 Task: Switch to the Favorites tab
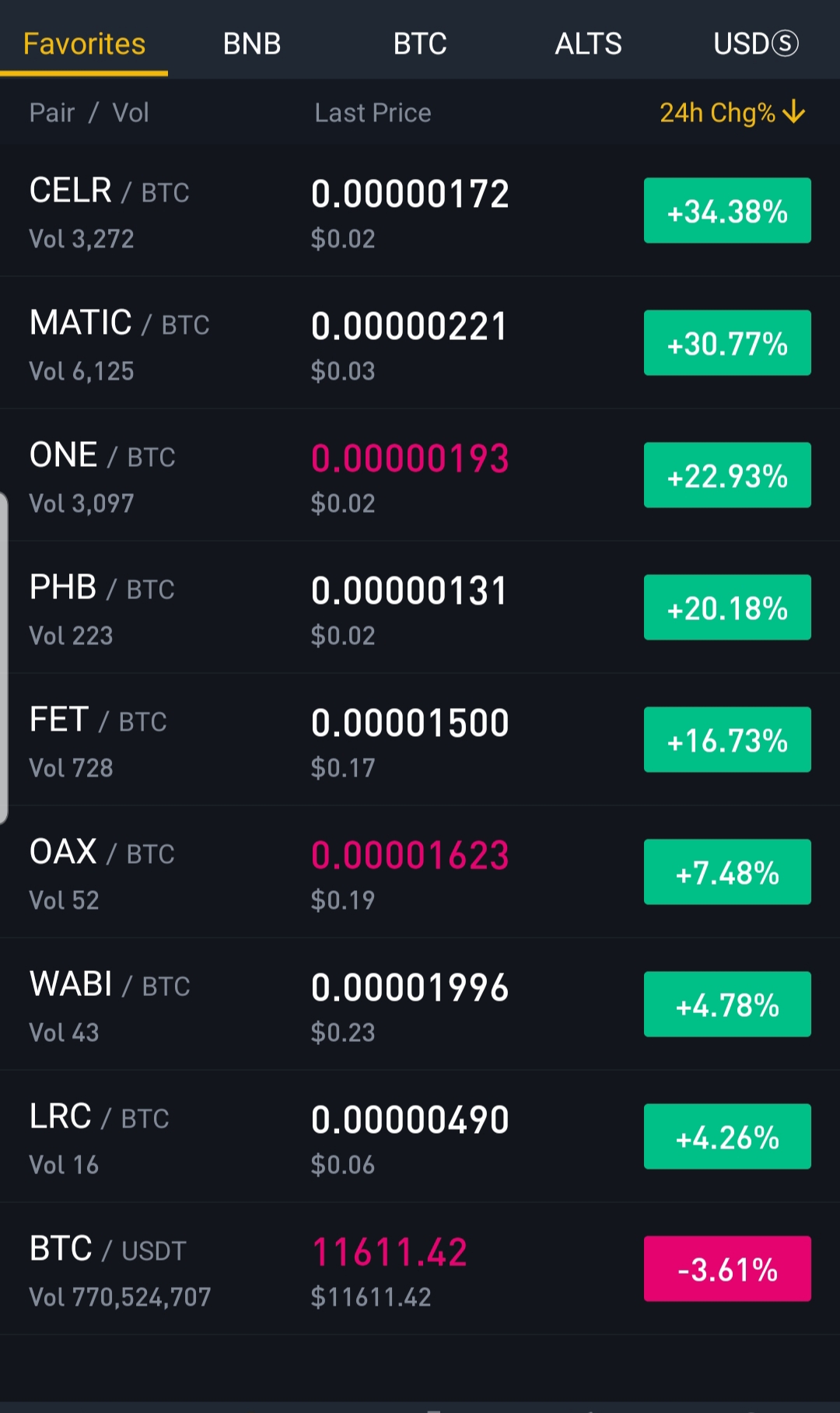coord(84,44)
